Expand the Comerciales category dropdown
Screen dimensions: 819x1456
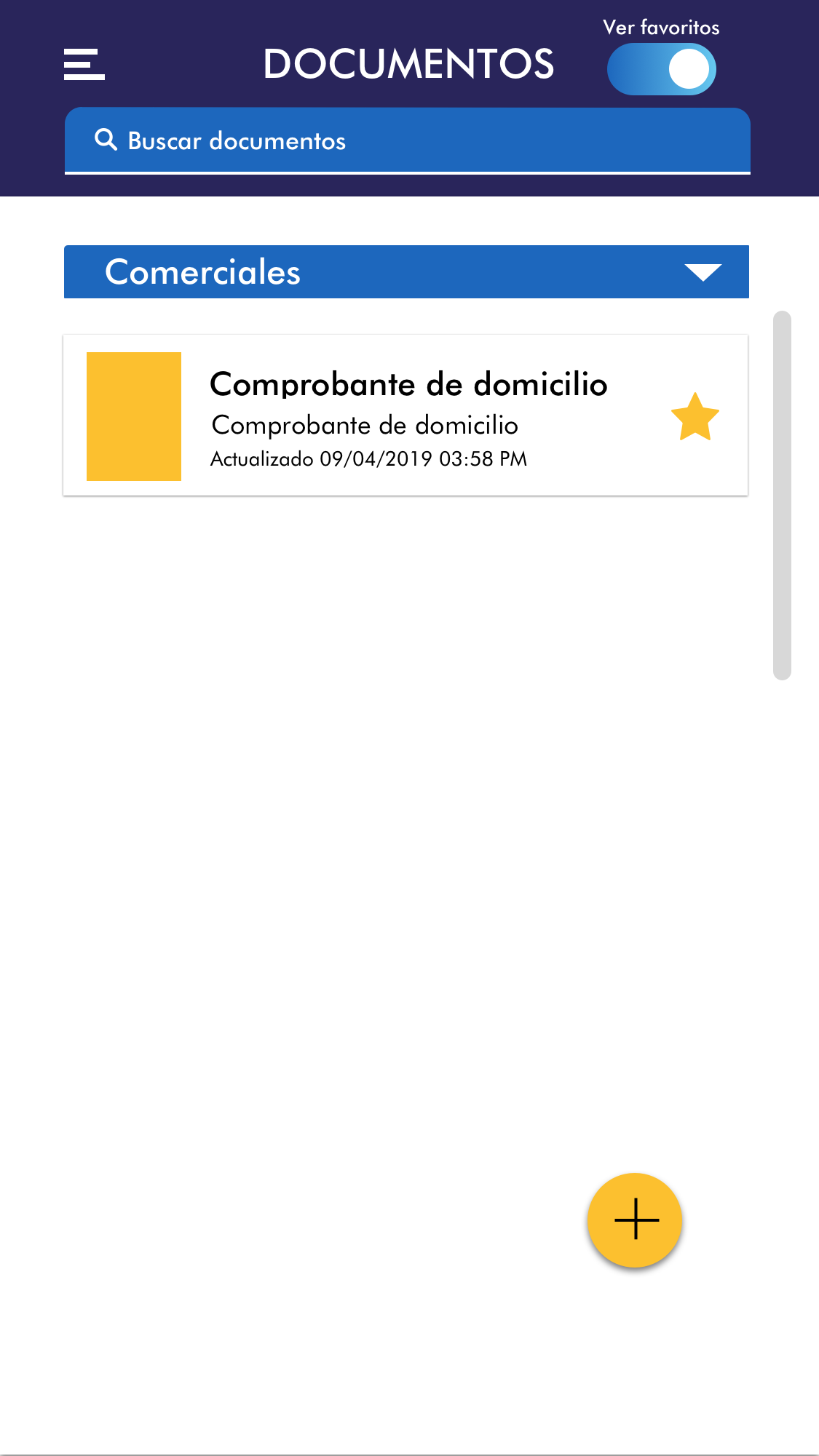(x=702, y=272)
